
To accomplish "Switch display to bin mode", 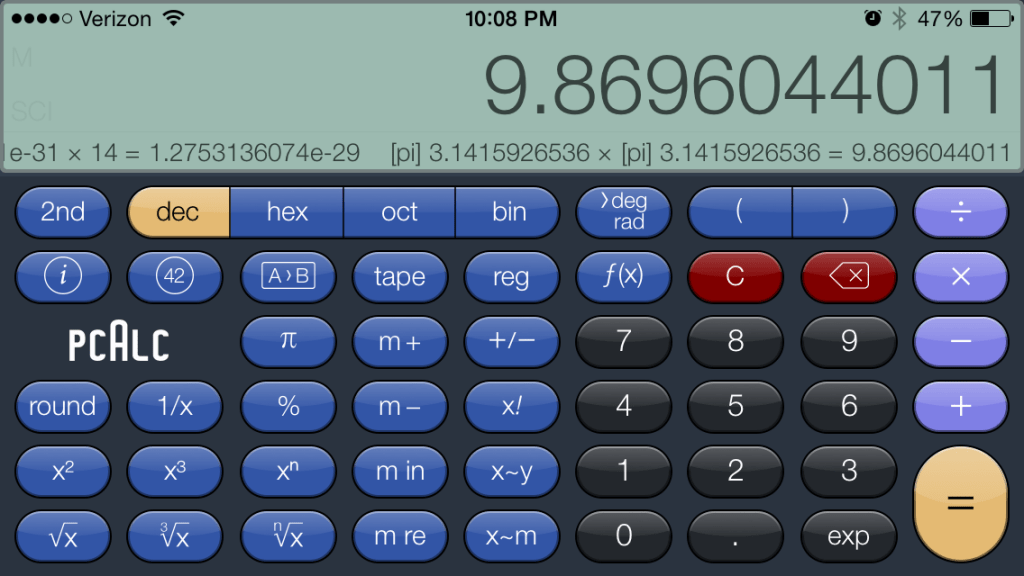I will [509, 212].
